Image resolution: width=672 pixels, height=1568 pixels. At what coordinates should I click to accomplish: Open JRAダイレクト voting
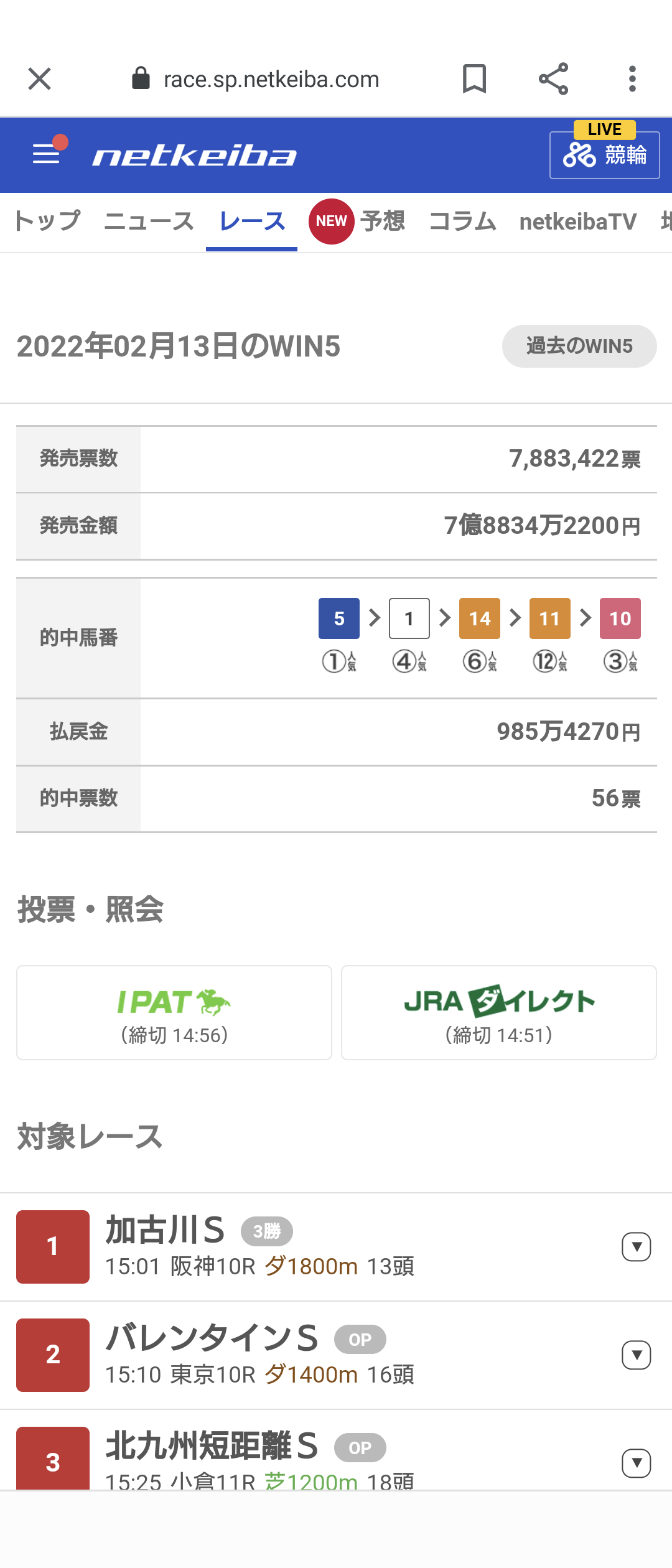pyautogui.click(x=499, y=1012)
